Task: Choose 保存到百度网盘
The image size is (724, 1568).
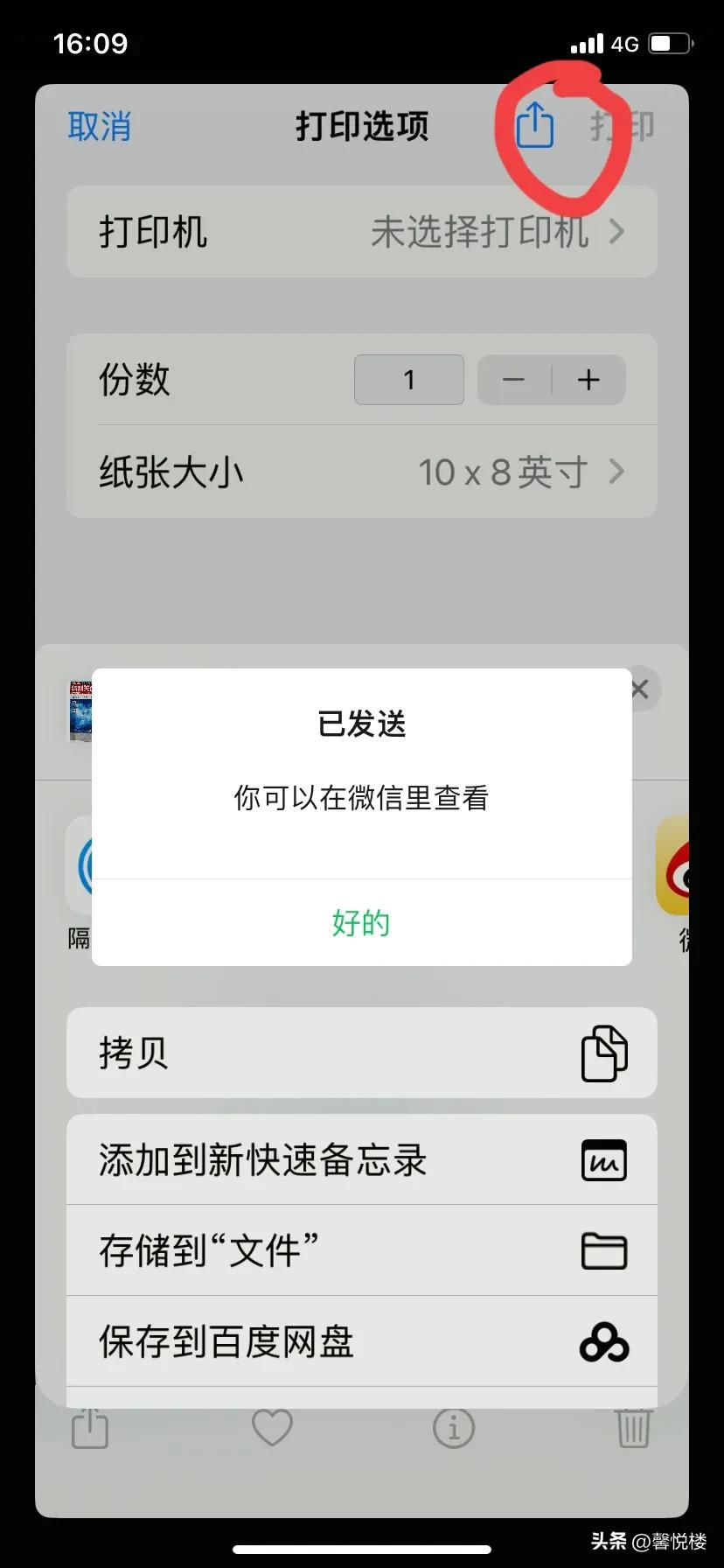Action: (361, 1342)
